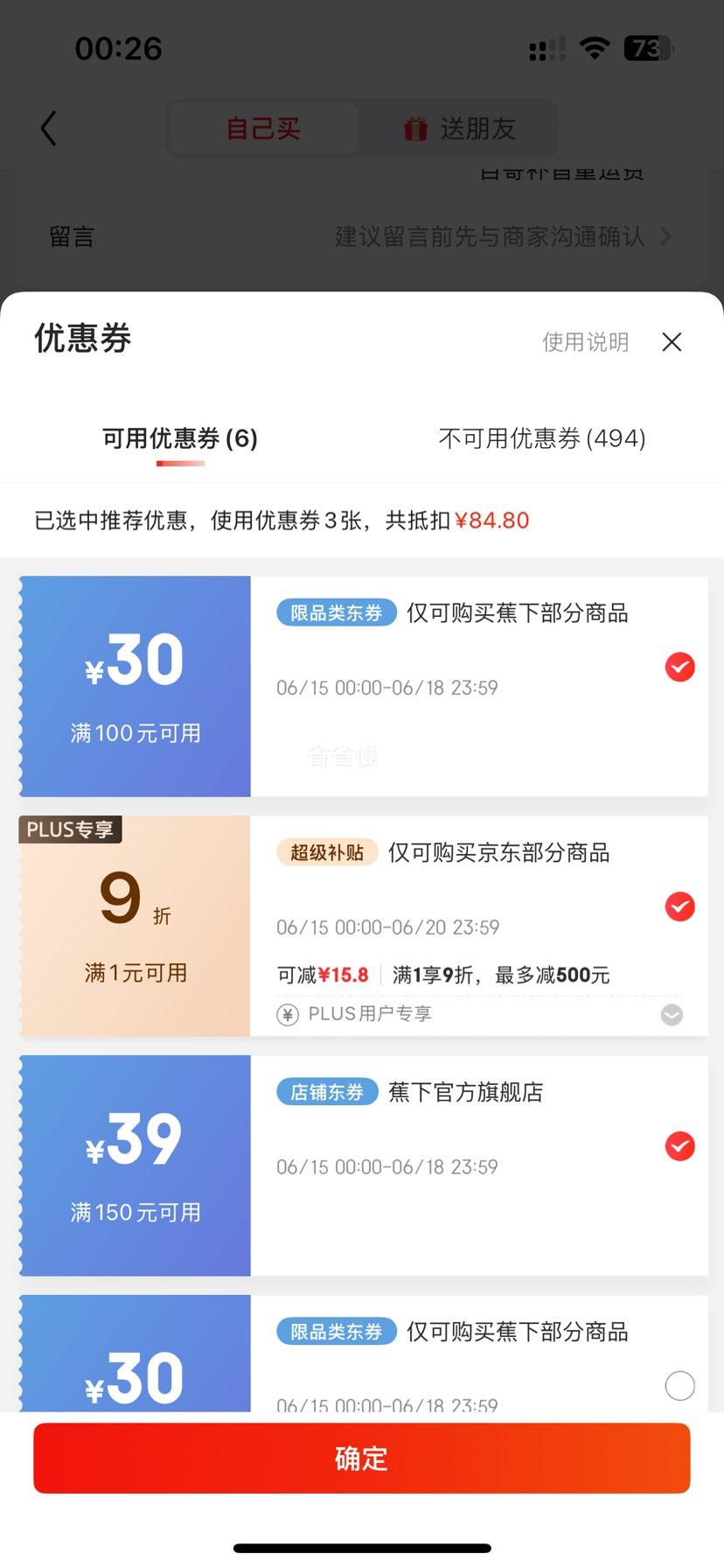Select 可用优惠券 (6) tab

tap(180, 438)
